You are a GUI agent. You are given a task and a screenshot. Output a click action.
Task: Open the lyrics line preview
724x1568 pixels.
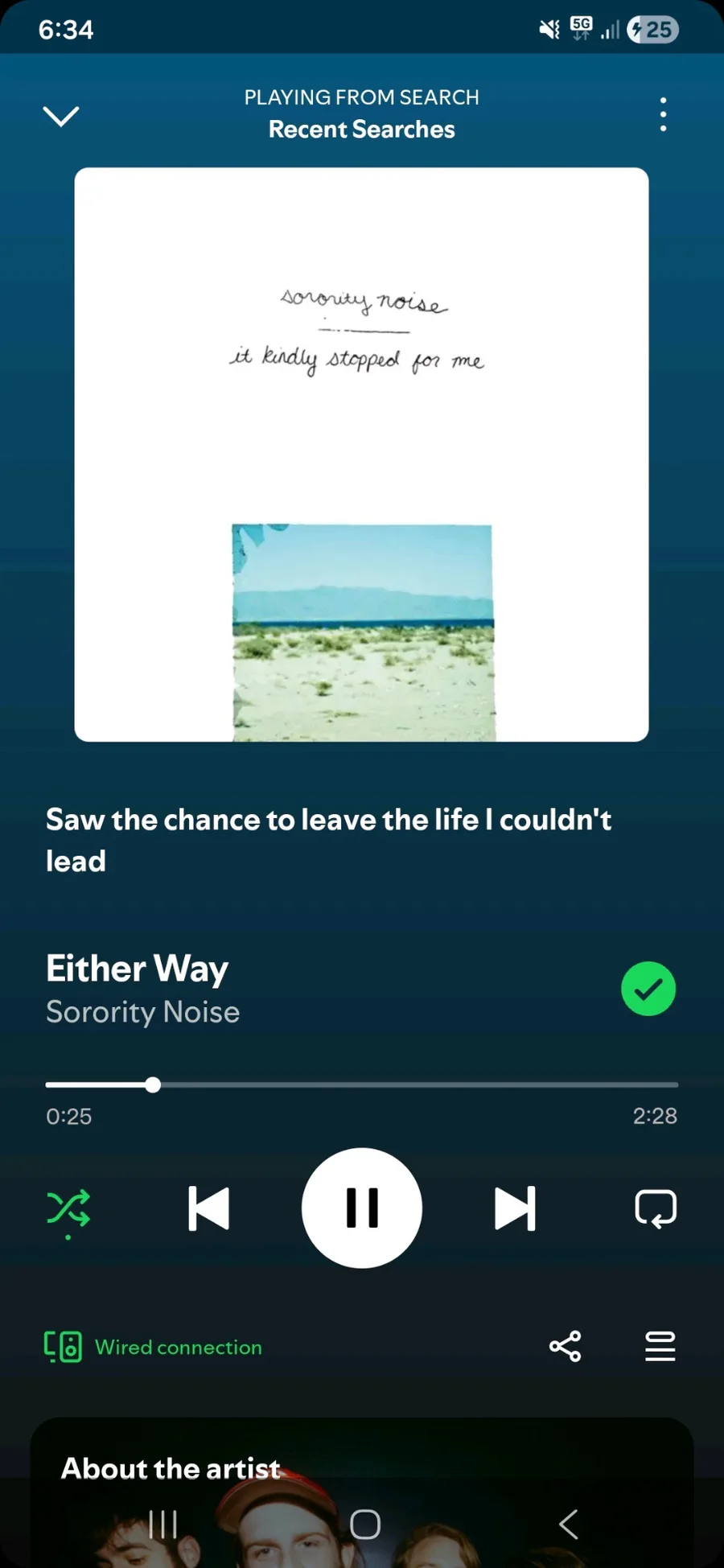[328, 840]
